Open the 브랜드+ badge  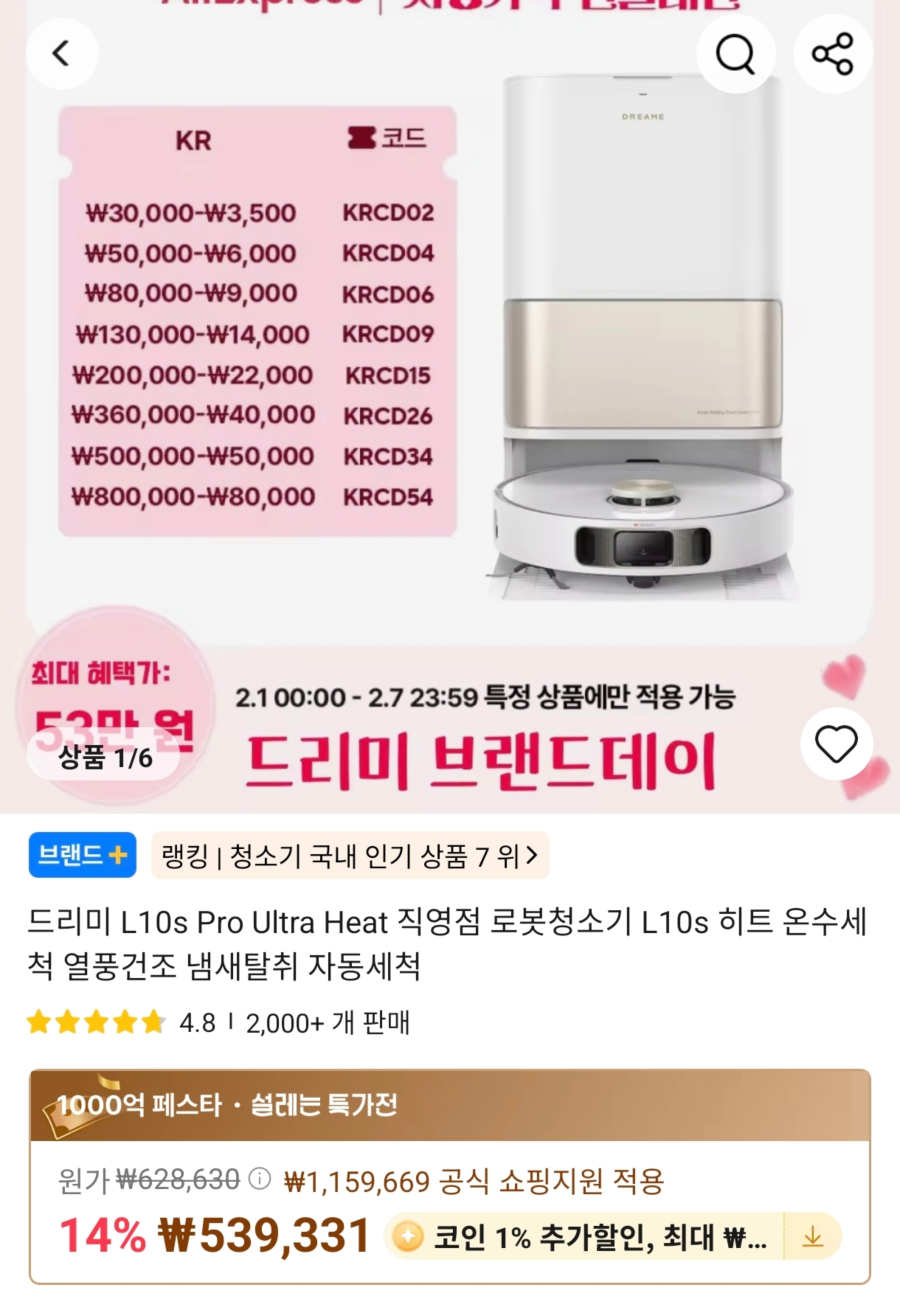tap(82, 856)
